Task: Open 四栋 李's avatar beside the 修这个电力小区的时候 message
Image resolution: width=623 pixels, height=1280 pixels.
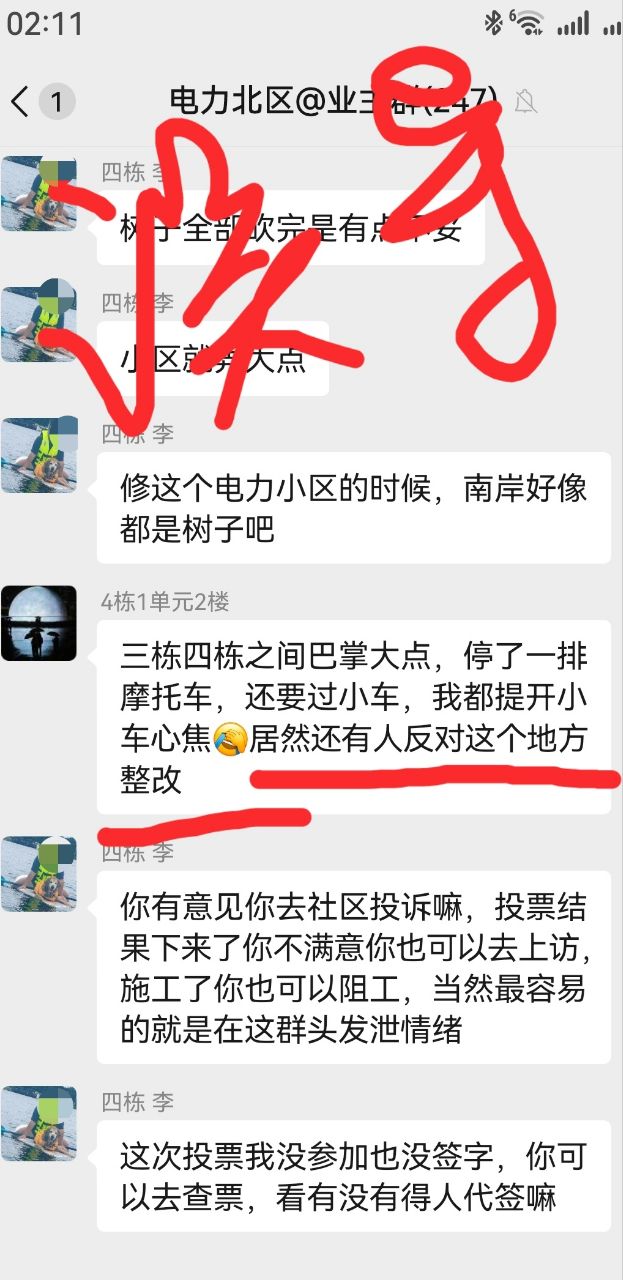Action: tap(39, 455)
